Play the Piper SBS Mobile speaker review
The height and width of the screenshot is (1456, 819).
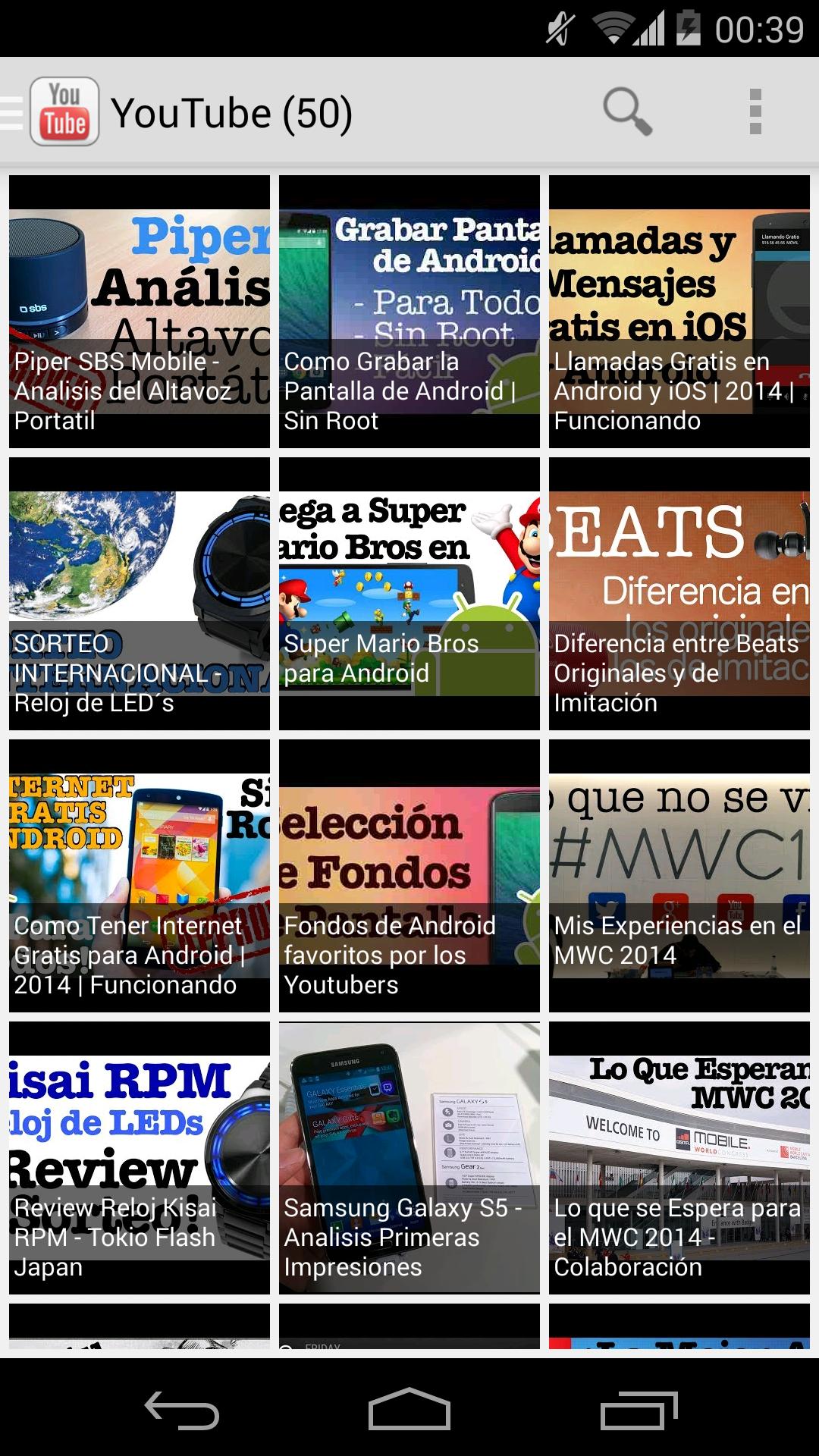(140, 311)
